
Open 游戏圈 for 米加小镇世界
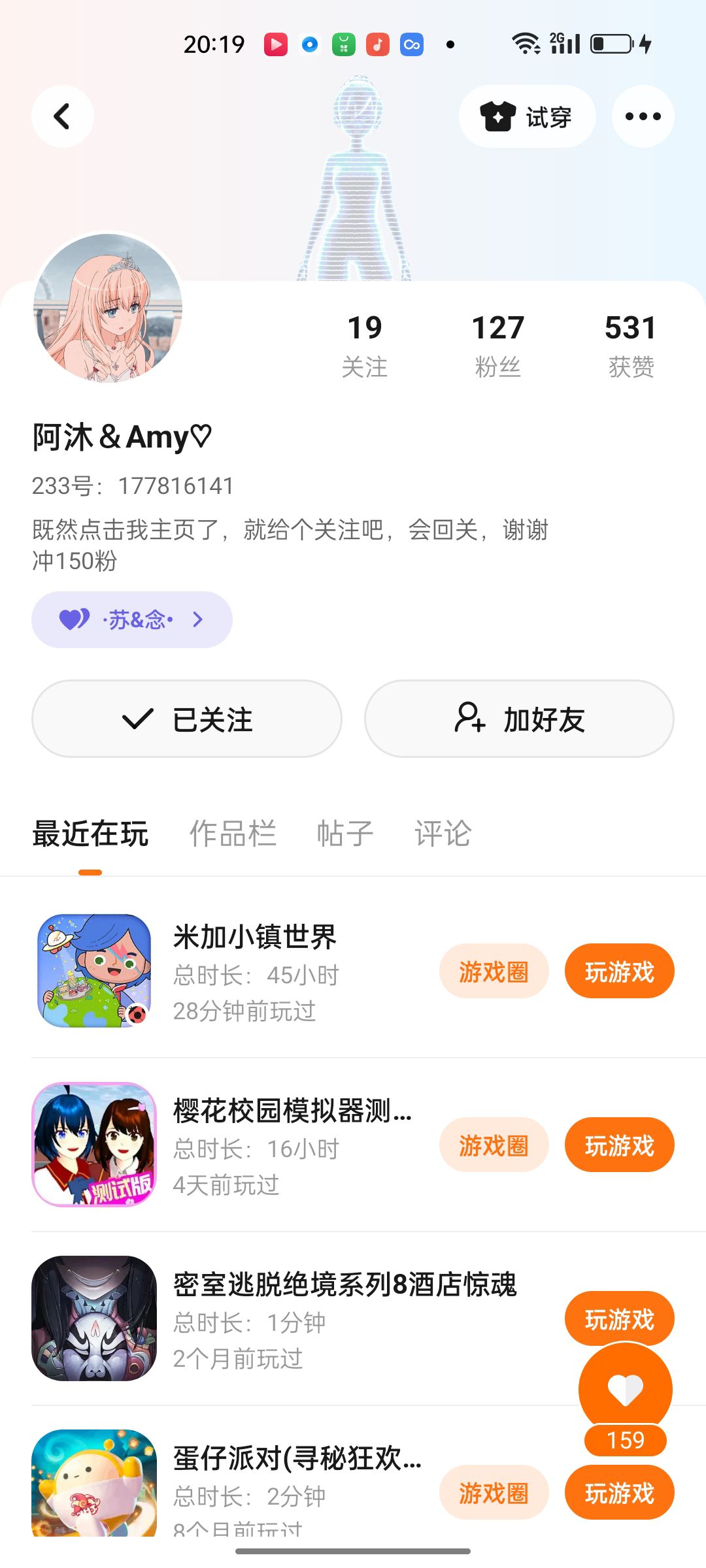click(x=494, y=972)
